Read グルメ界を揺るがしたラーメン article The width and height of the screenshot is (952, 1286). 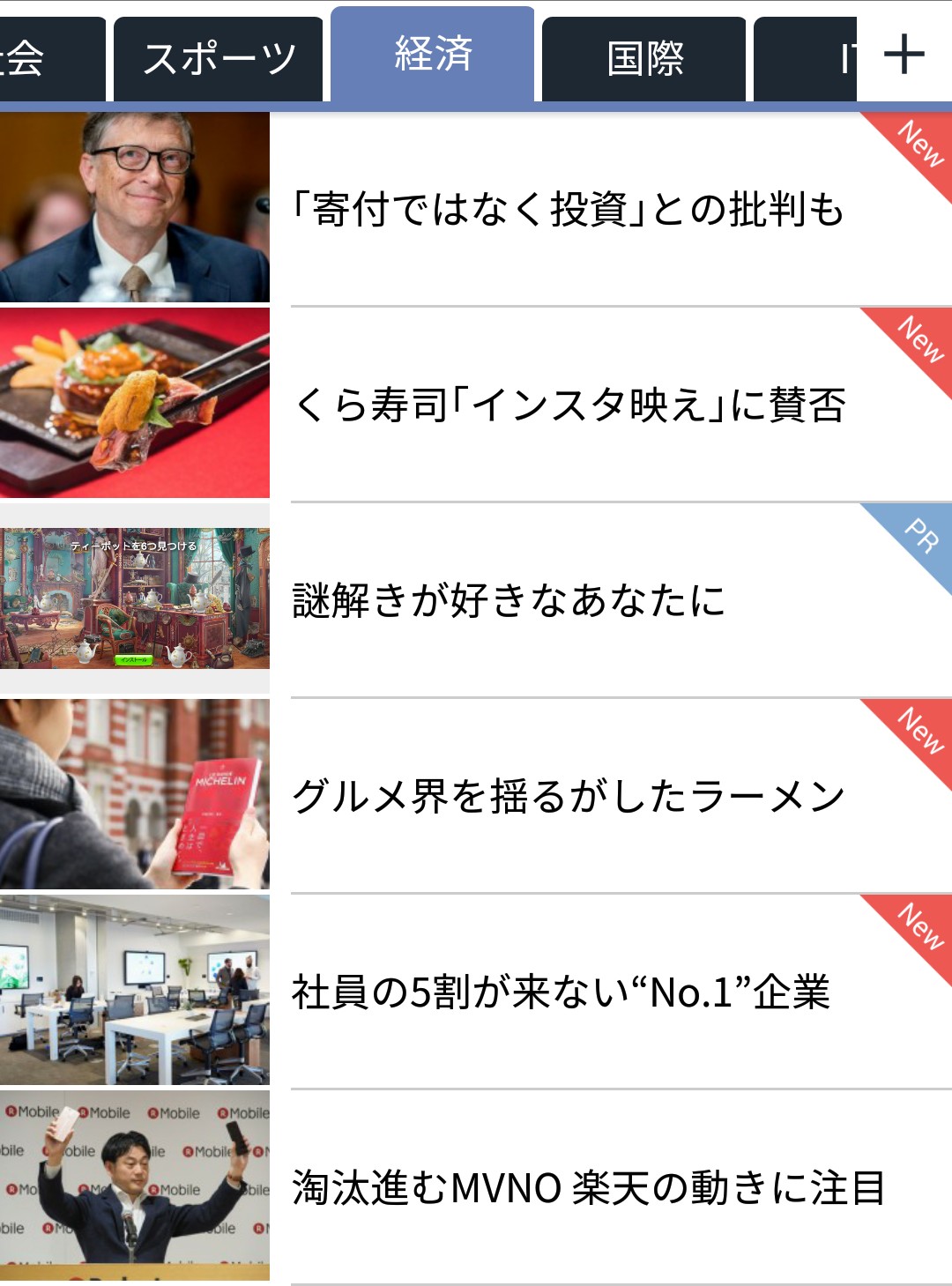pos(569,797)
